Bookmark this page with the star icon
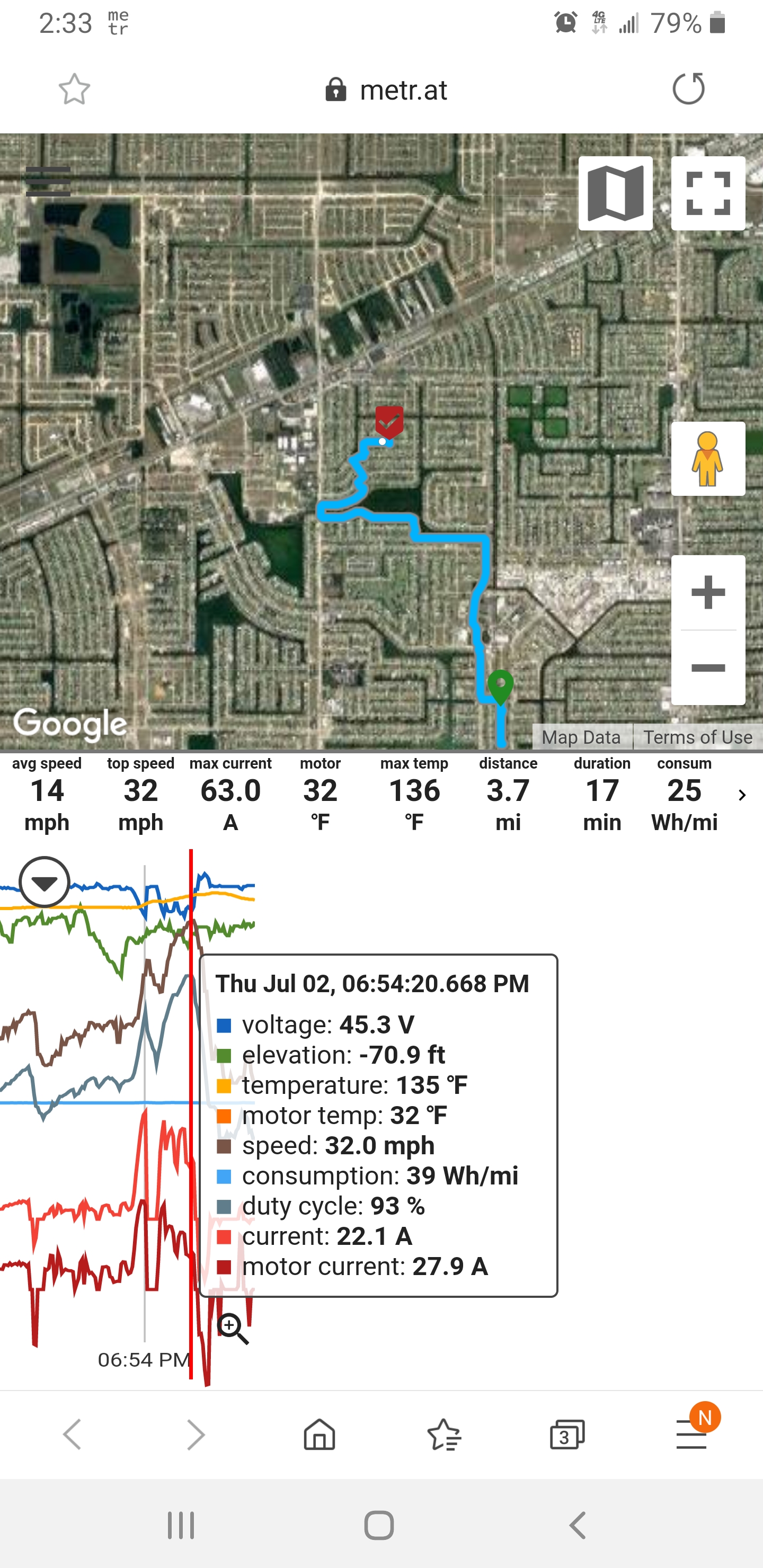The height and width of the screenshot is (1568, 763). pyautogui.click(x=74, y=90)
